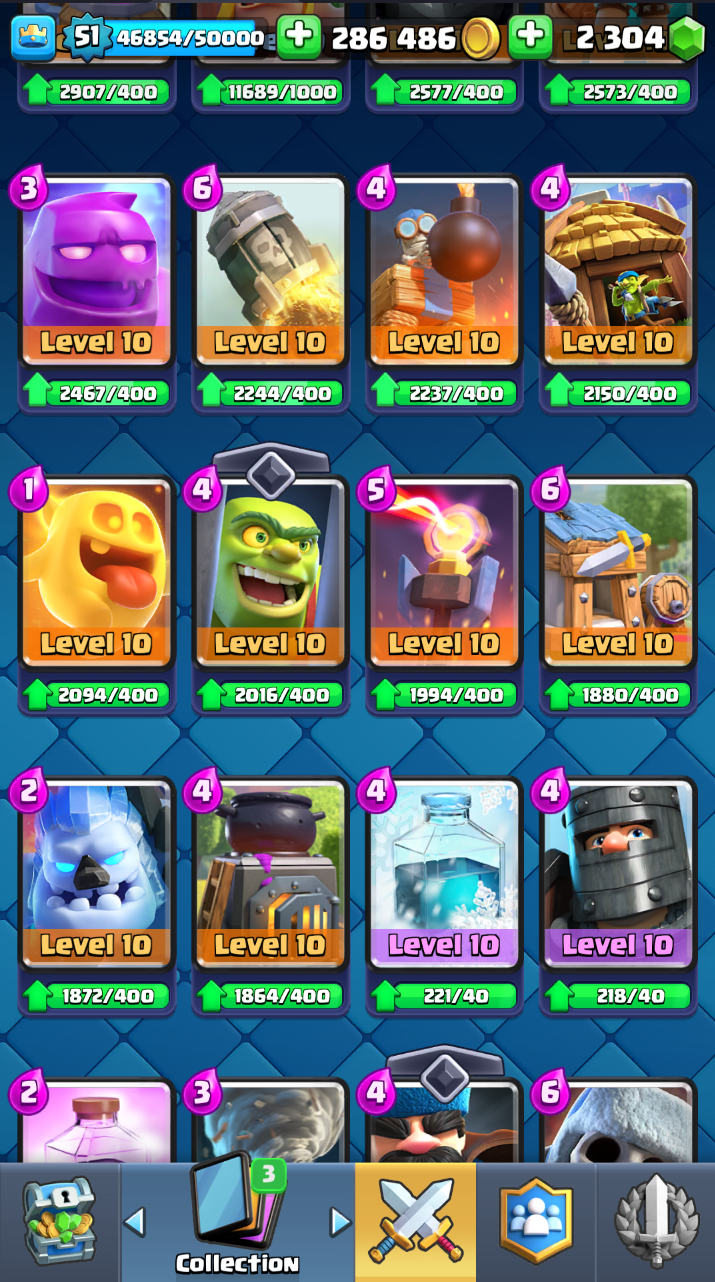
Task: Open the Shop chest tab
Action: point(59,1221)
